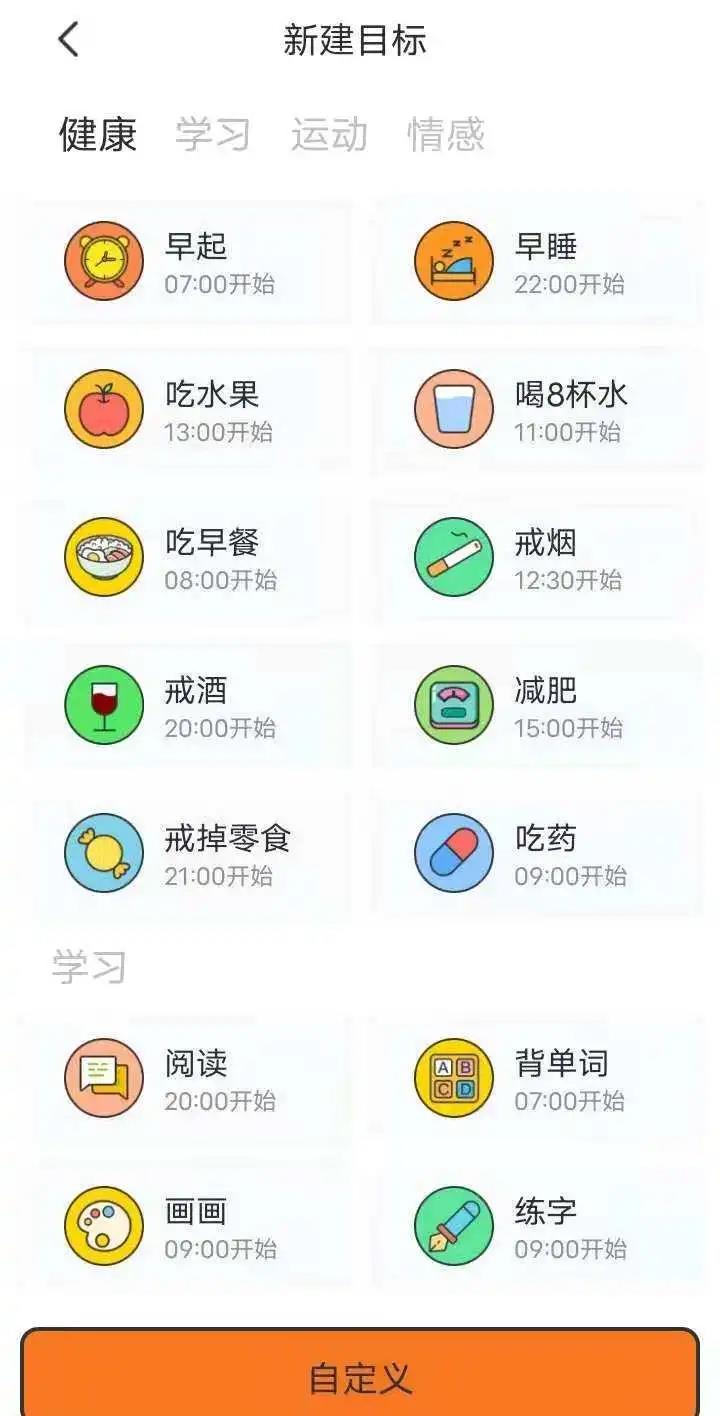Click the candy icon for 戒掉零食
Screen dimensions: 720x1416
(x=102, y=852)
